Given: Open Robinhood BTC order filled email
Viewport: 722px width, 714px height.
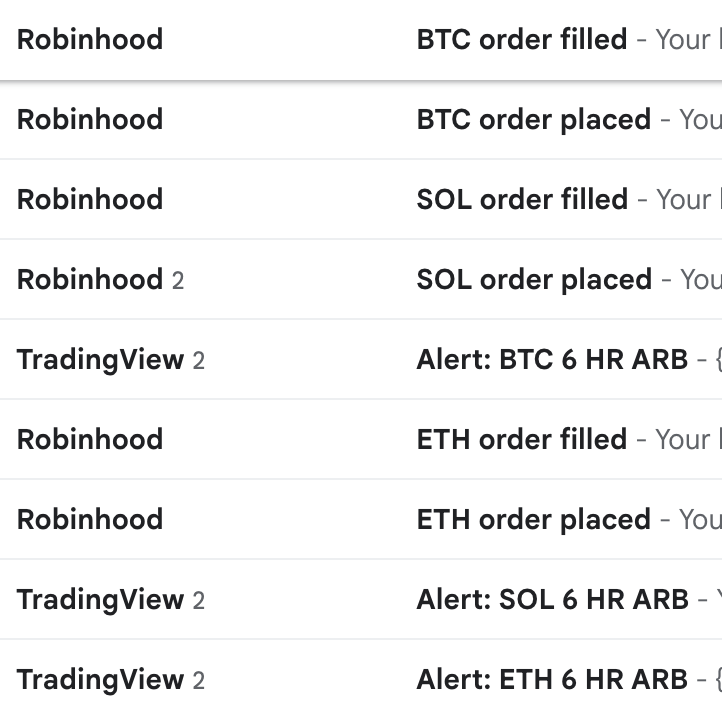Looking at the screenshot, I should 521,40.
